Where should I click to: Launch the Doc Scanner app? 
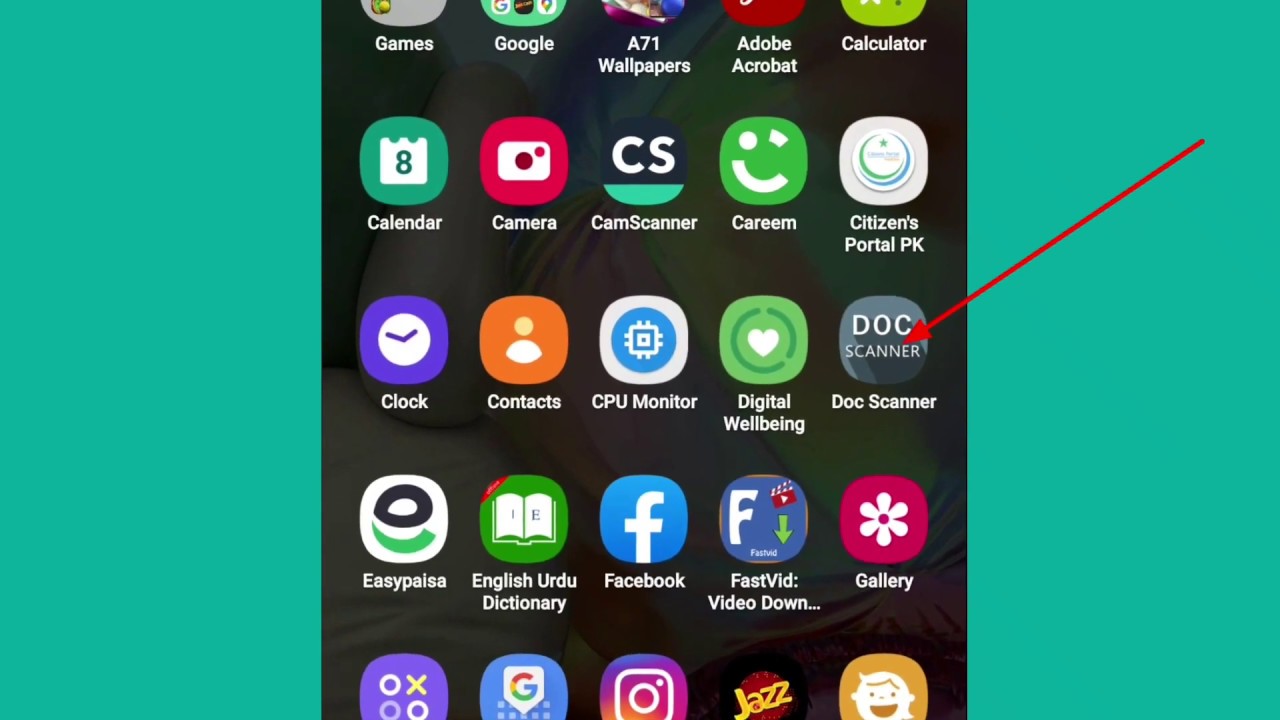point(882,341)
